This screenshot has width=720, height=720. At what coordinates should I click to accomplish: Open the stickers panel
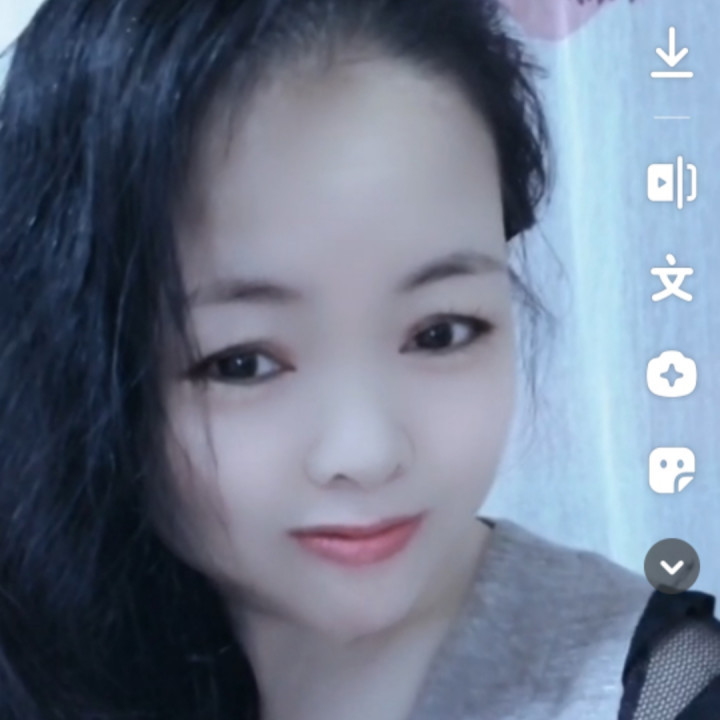(x=671, y=470)
